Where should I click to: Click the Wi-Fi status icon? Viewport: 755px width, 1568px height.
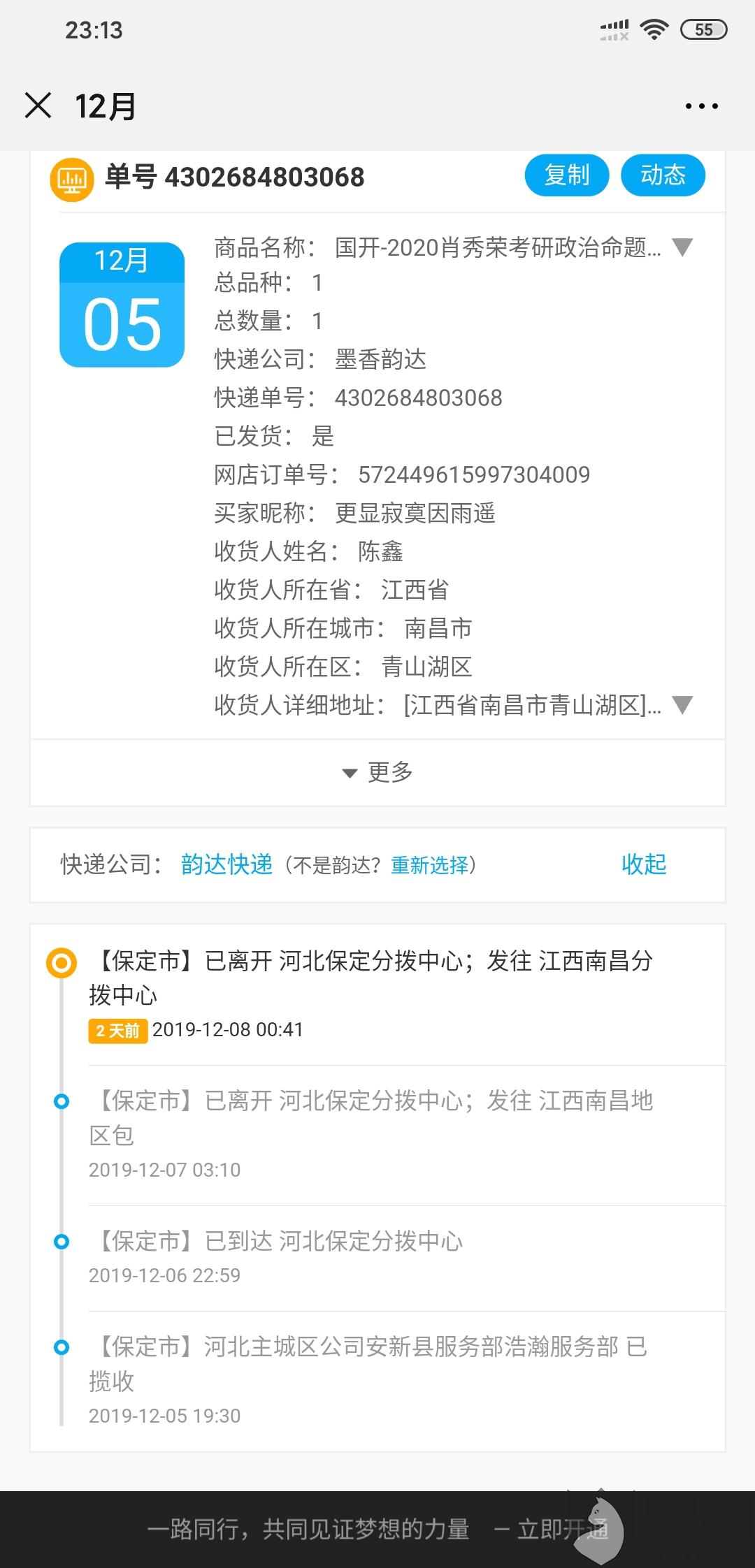pos(654,29)
